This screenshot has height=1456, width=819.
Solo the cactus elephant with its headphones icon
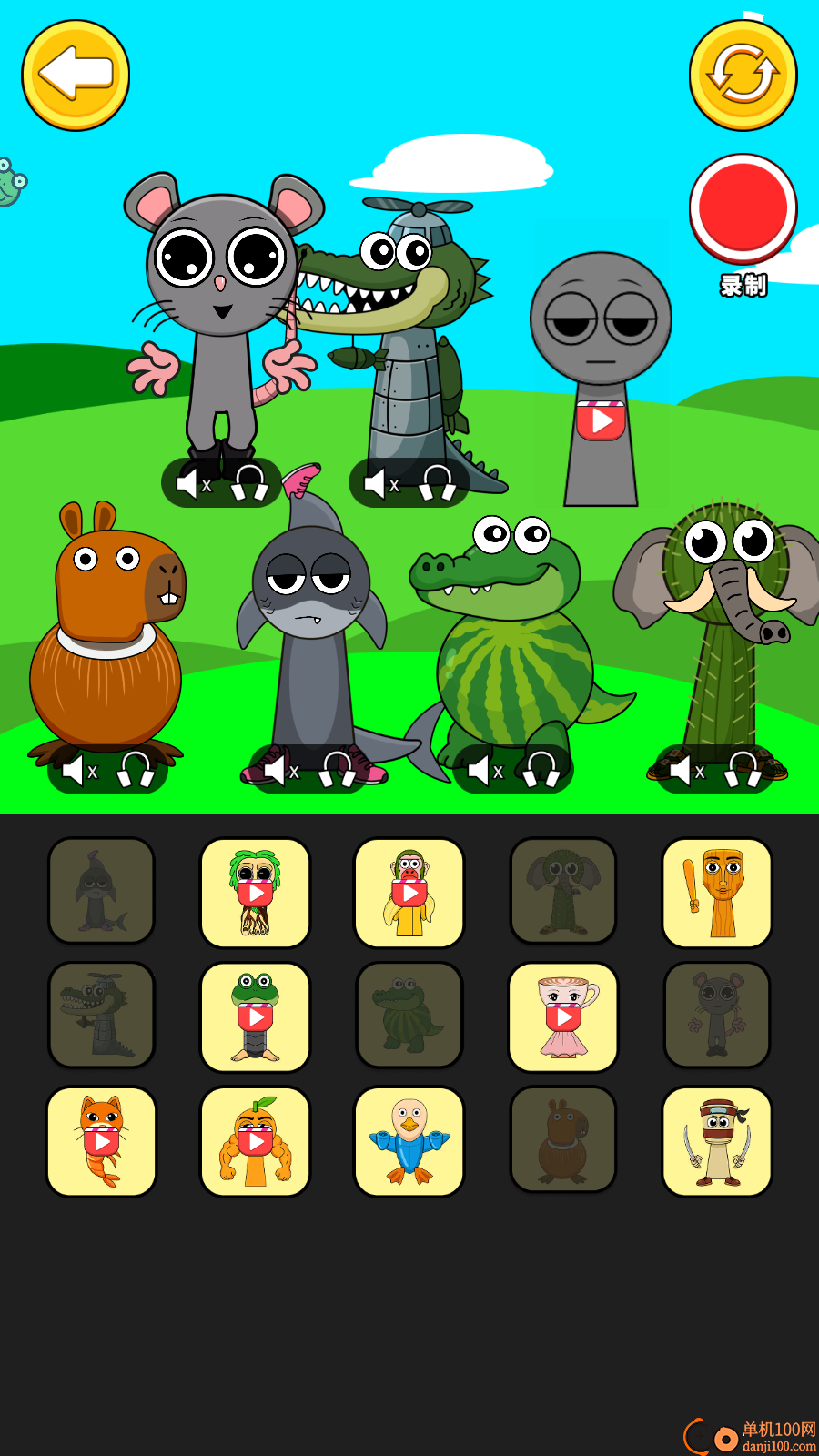pyautogui.click(x=743, y=771)
